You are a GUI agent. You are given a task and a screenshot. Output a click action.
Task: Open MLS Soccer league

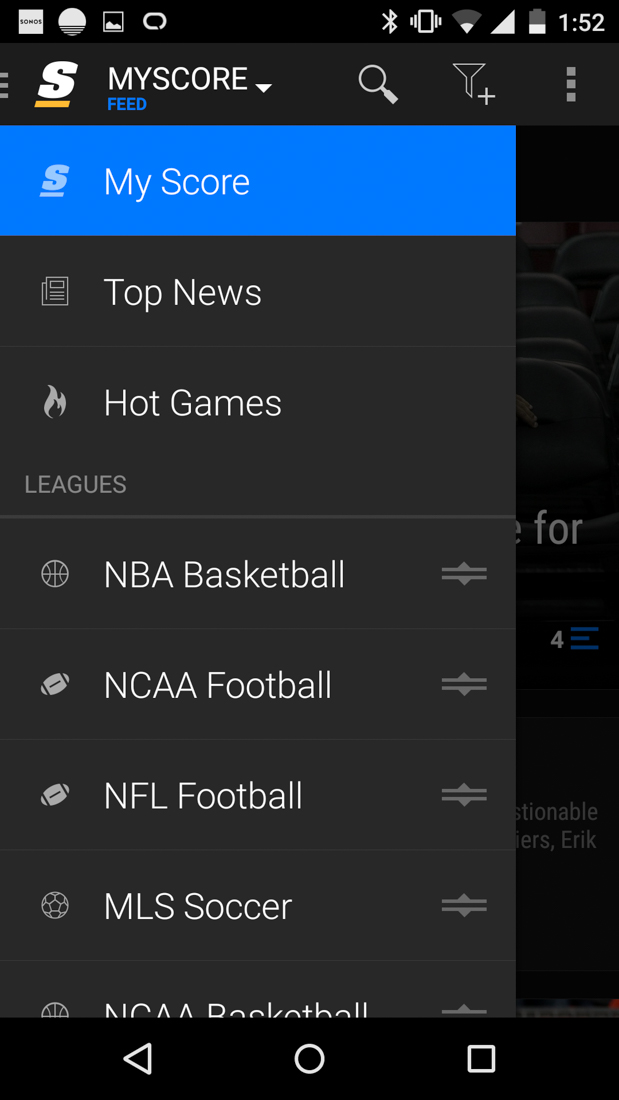pyautogui.click(x=198, y=906)
